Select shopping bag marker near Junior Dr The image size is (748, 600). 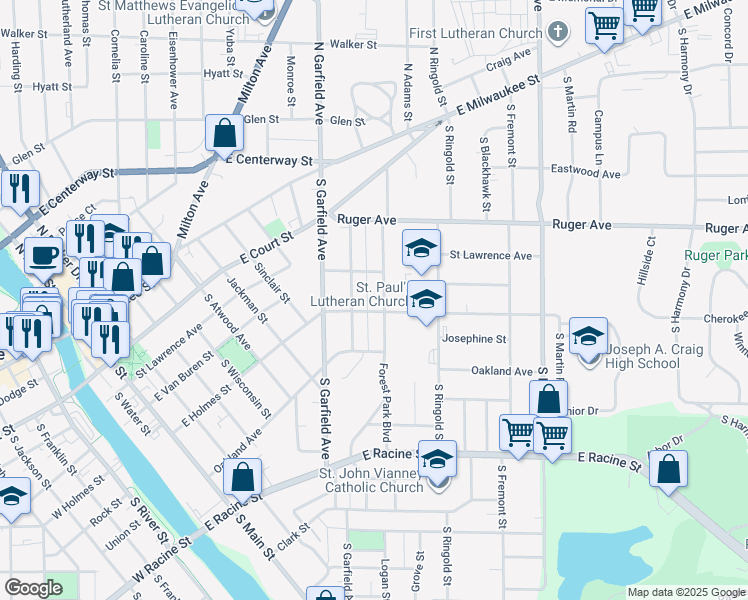(549, 400)
